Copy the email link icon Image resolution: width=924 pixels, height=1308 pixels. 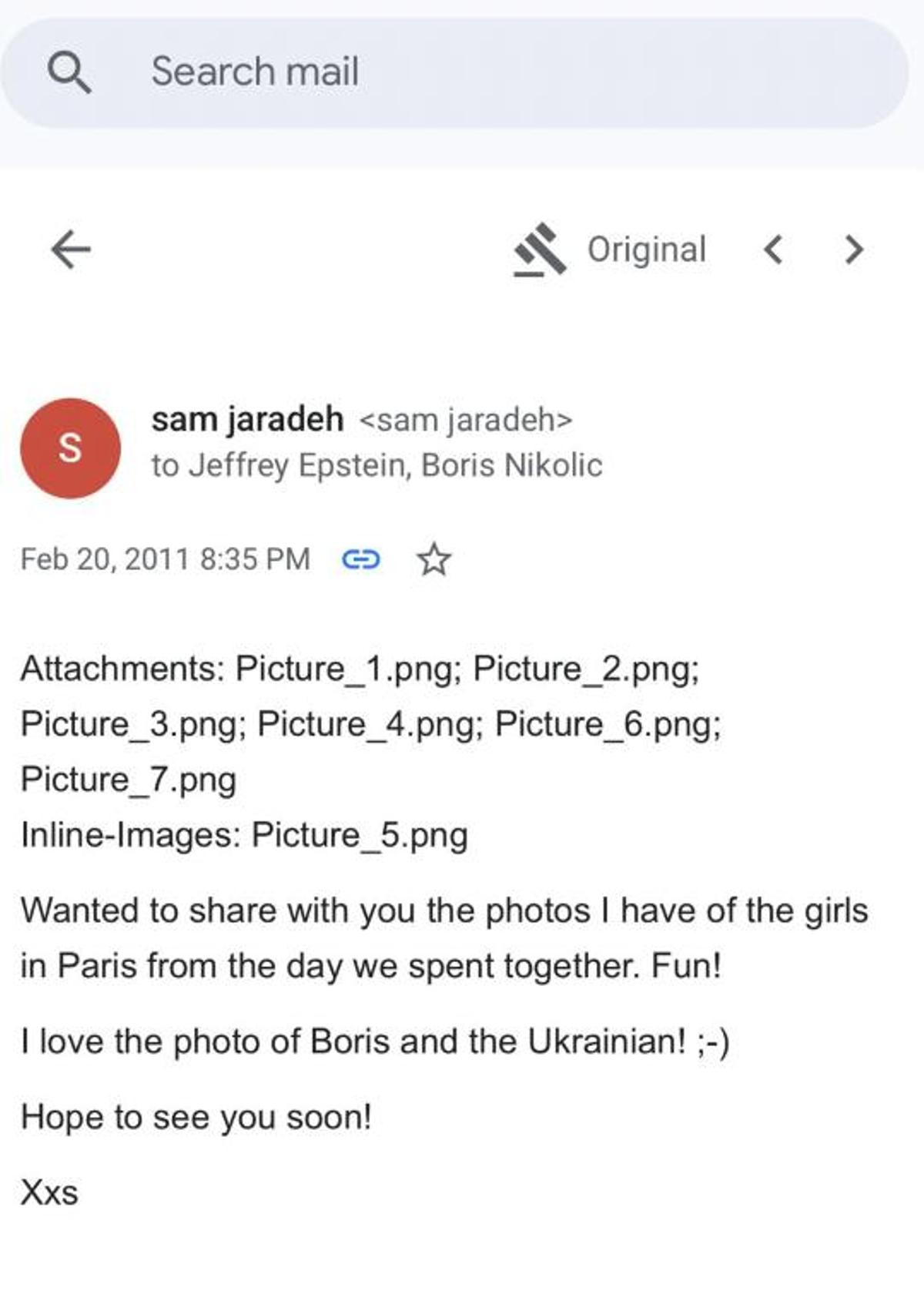coord(360,558)
